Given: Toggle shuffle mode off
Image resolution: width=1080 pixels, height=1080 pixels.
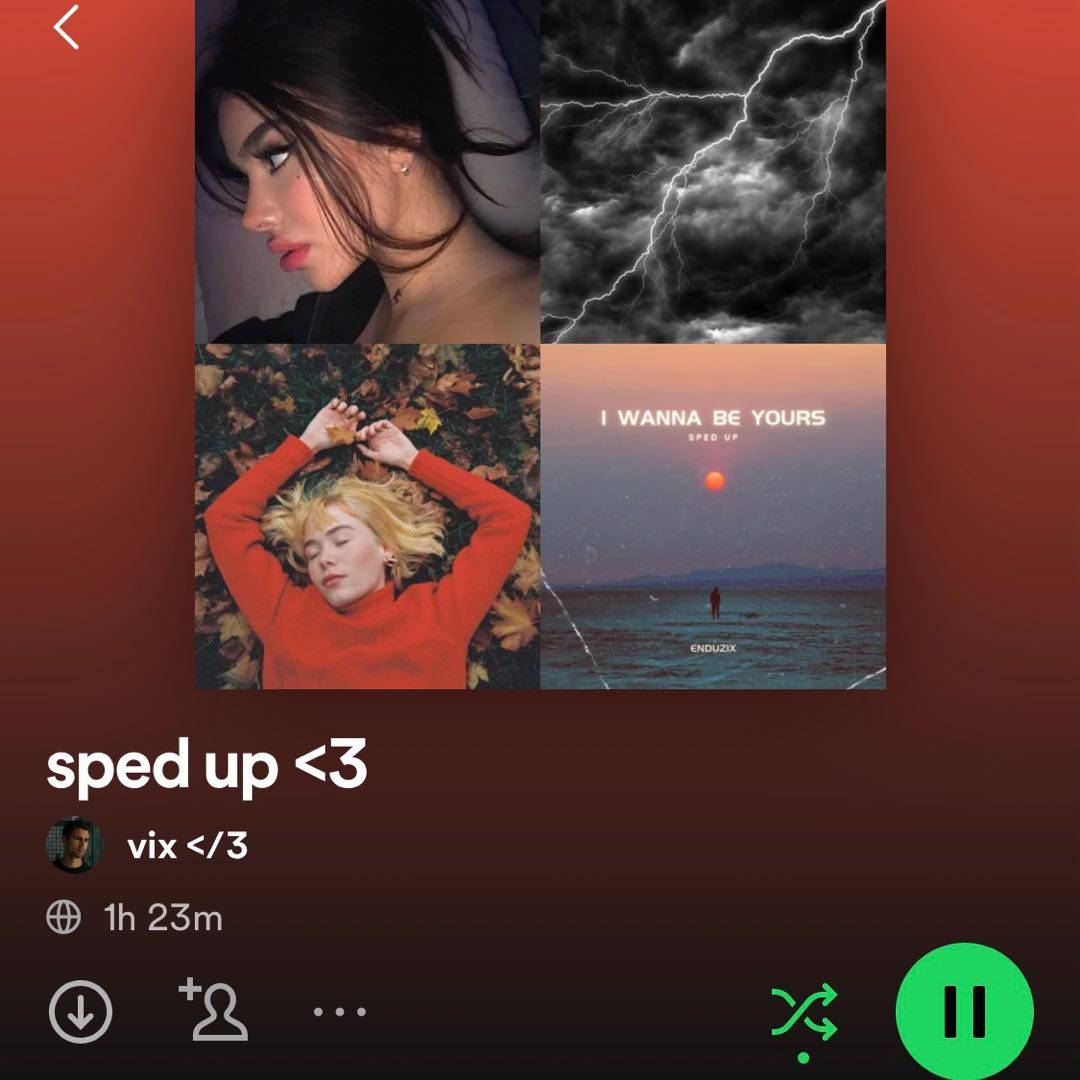Looking at the screenshot, I should point(804,1013).
